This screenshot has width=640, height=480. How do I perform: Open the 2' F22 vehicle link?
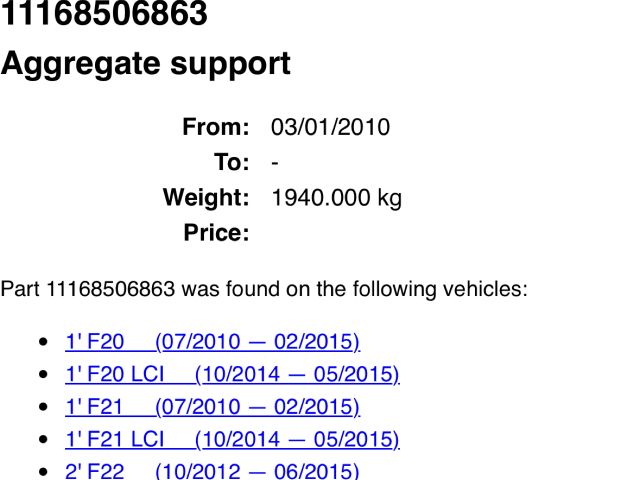point(212,471)
